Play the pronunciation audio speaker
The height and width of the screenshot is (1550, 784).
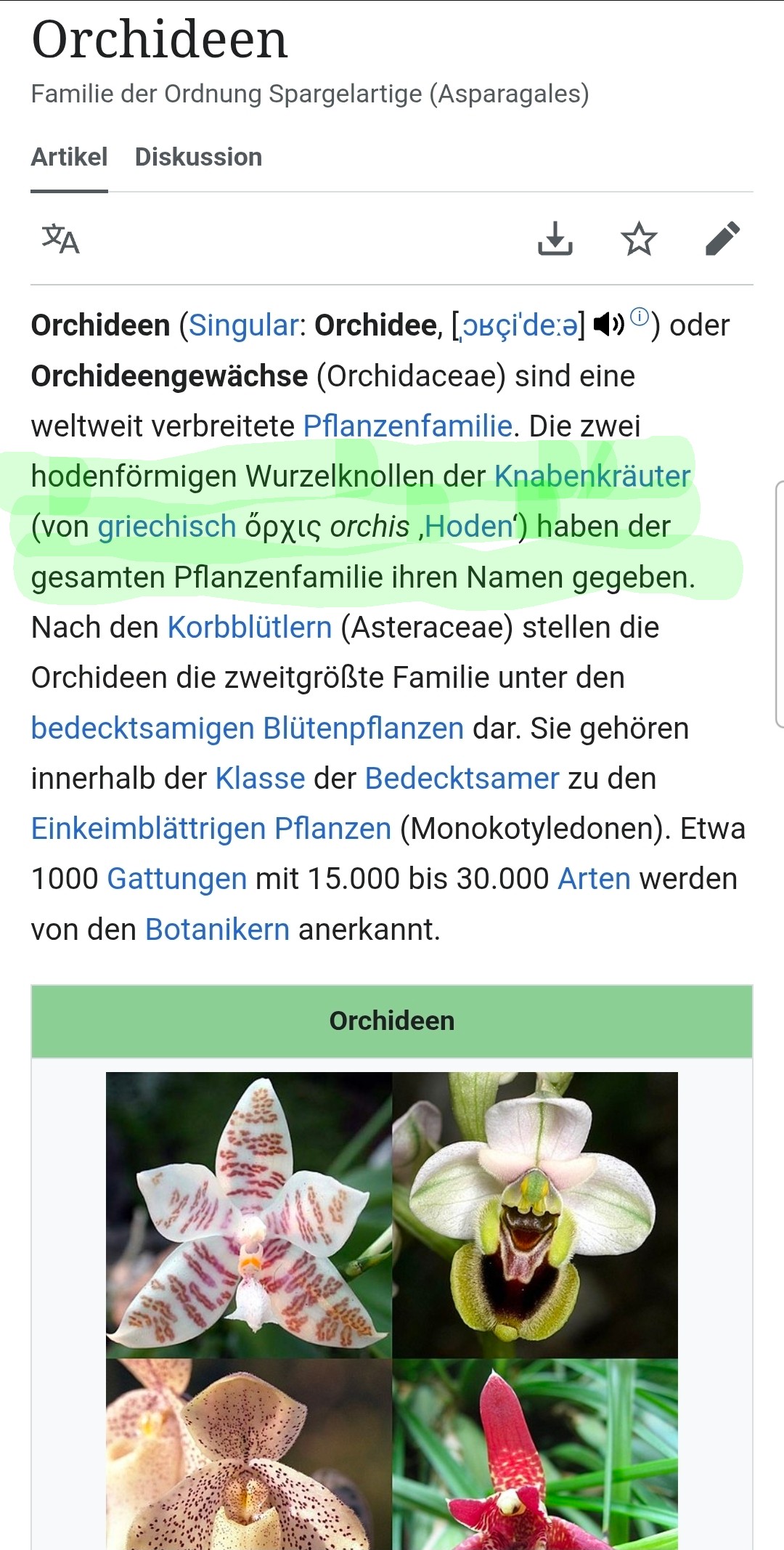[608, 324]
